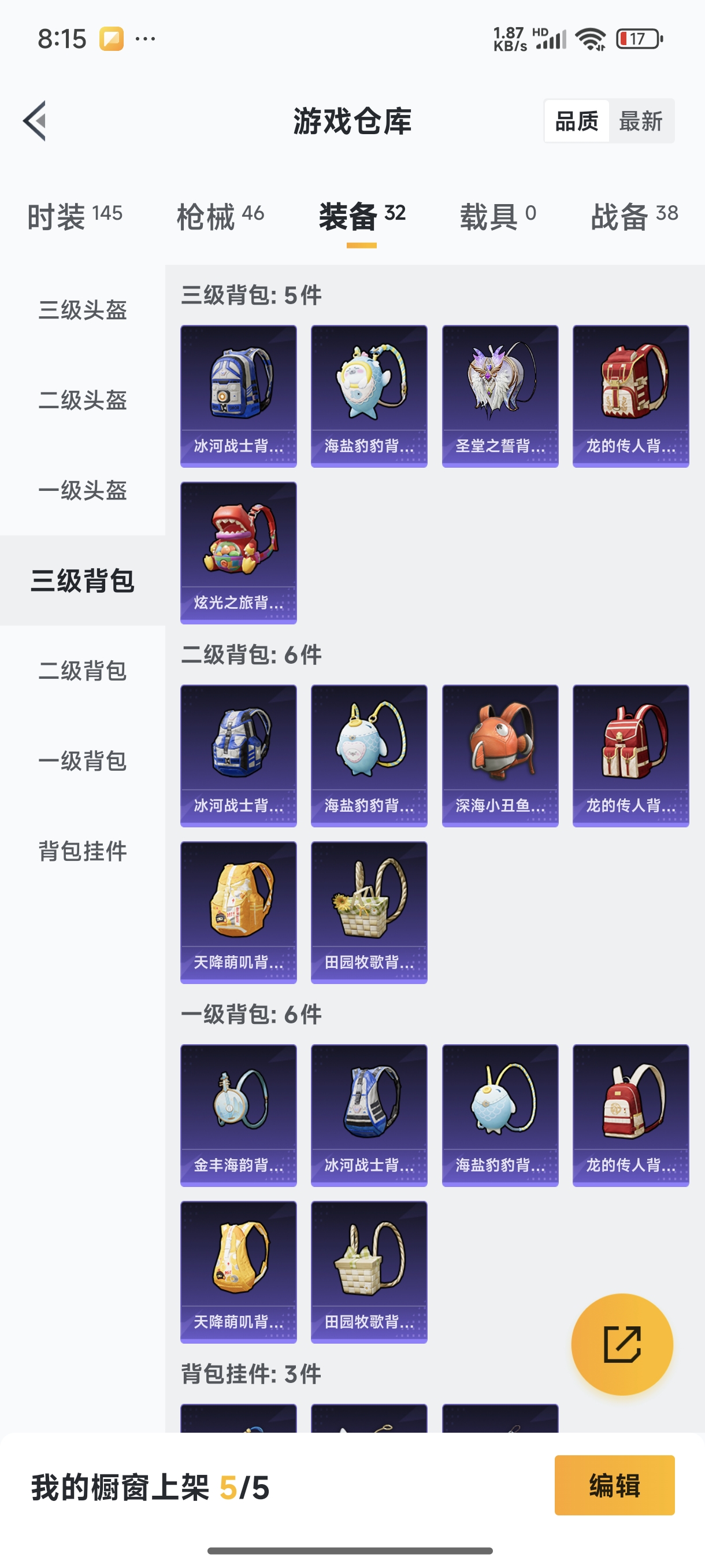The image size is (705, 1568).
Task: Open the 圣堂之誓 backpack item
Action: click(500, 395)
